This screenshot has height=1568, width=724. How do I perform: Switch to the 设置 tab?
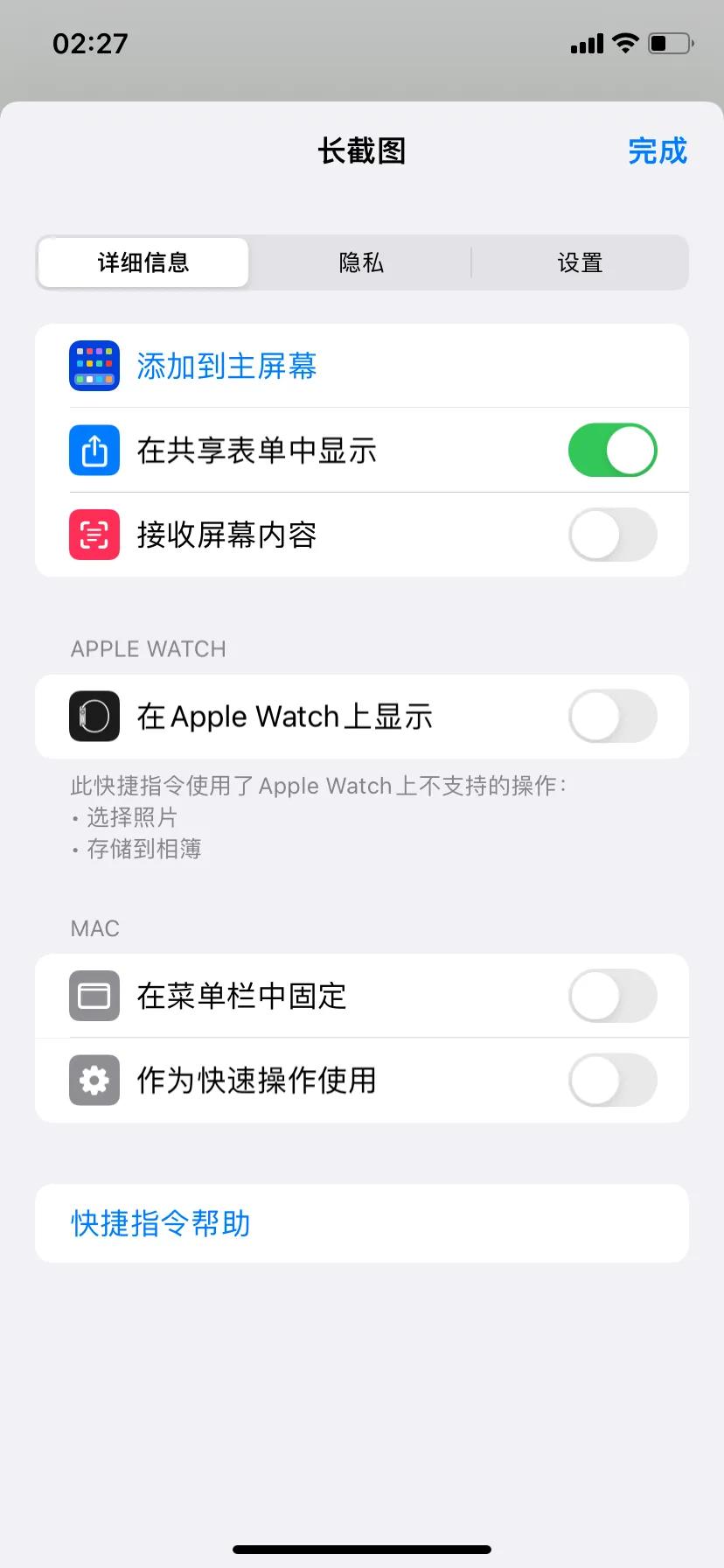pos(580,262)
